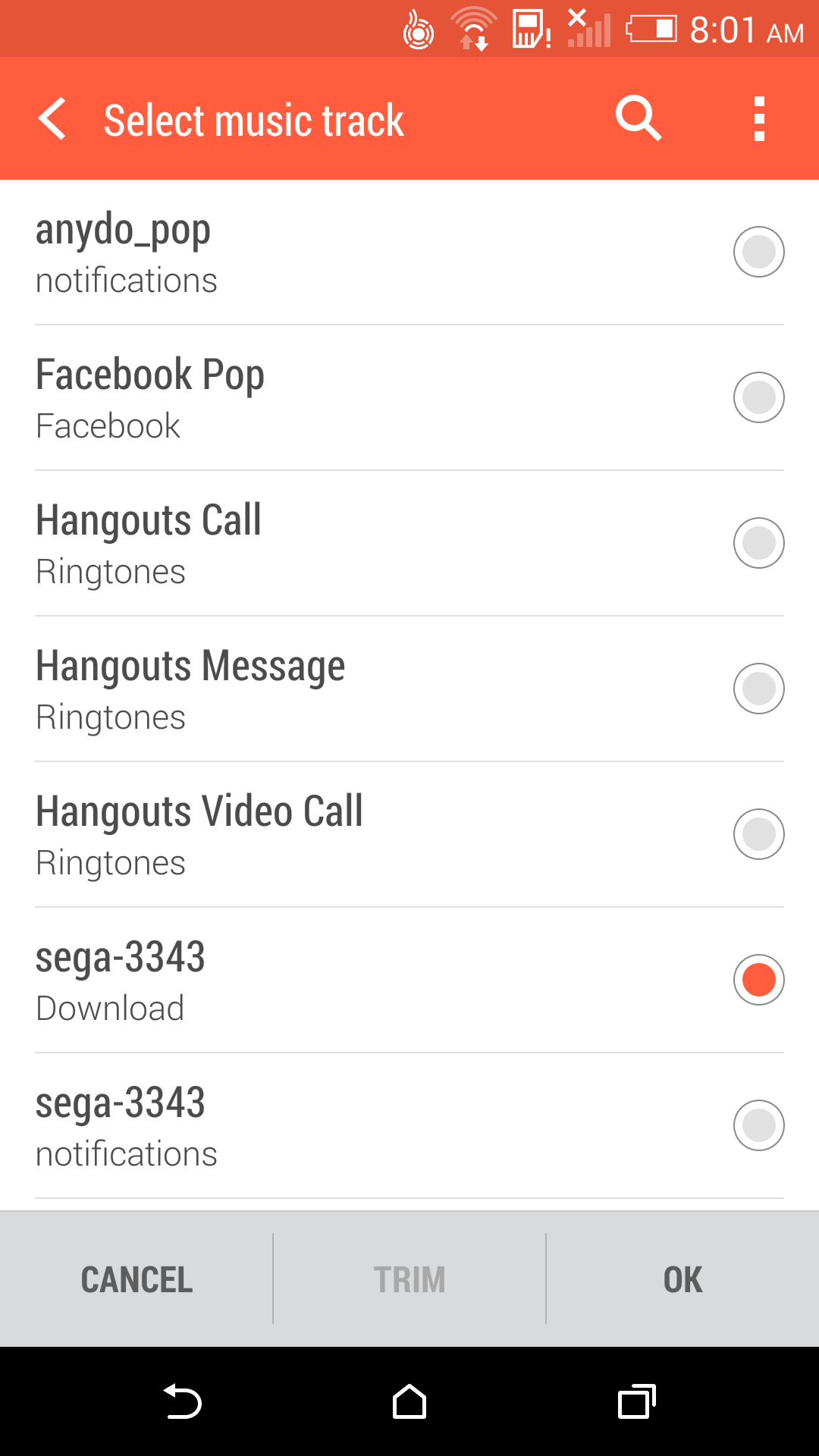Select sega-3343 from Download
The width and height of the screenshot is (819, 1456).
point(758,980)
